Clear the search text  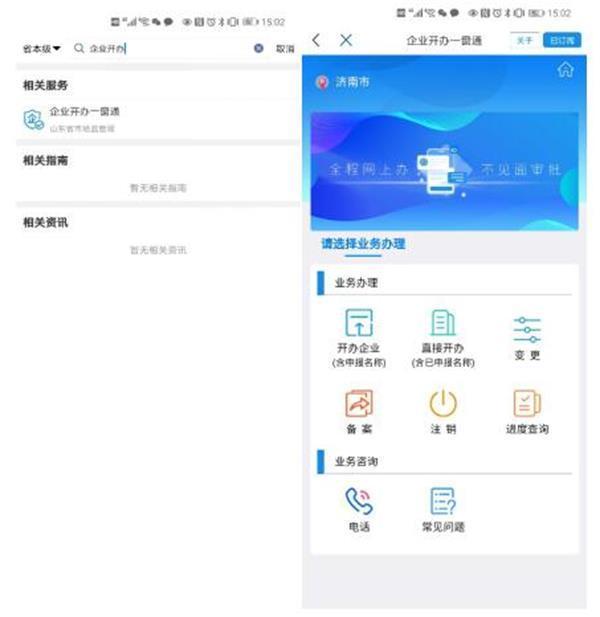[x=259, y=48]
